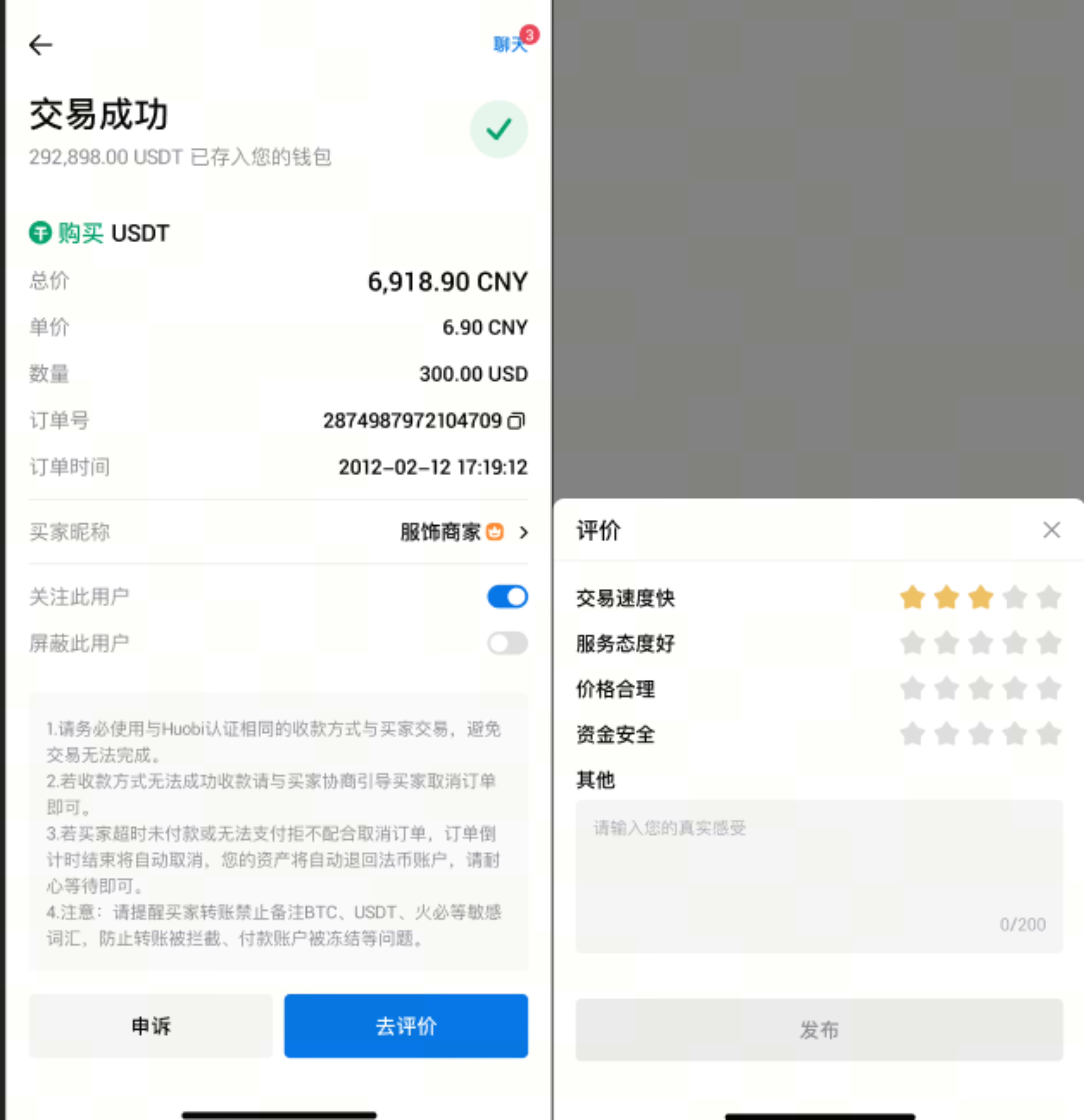Rate 服务态度好 with four stars
The image size is (1084, 1120).
point(1015,643)
